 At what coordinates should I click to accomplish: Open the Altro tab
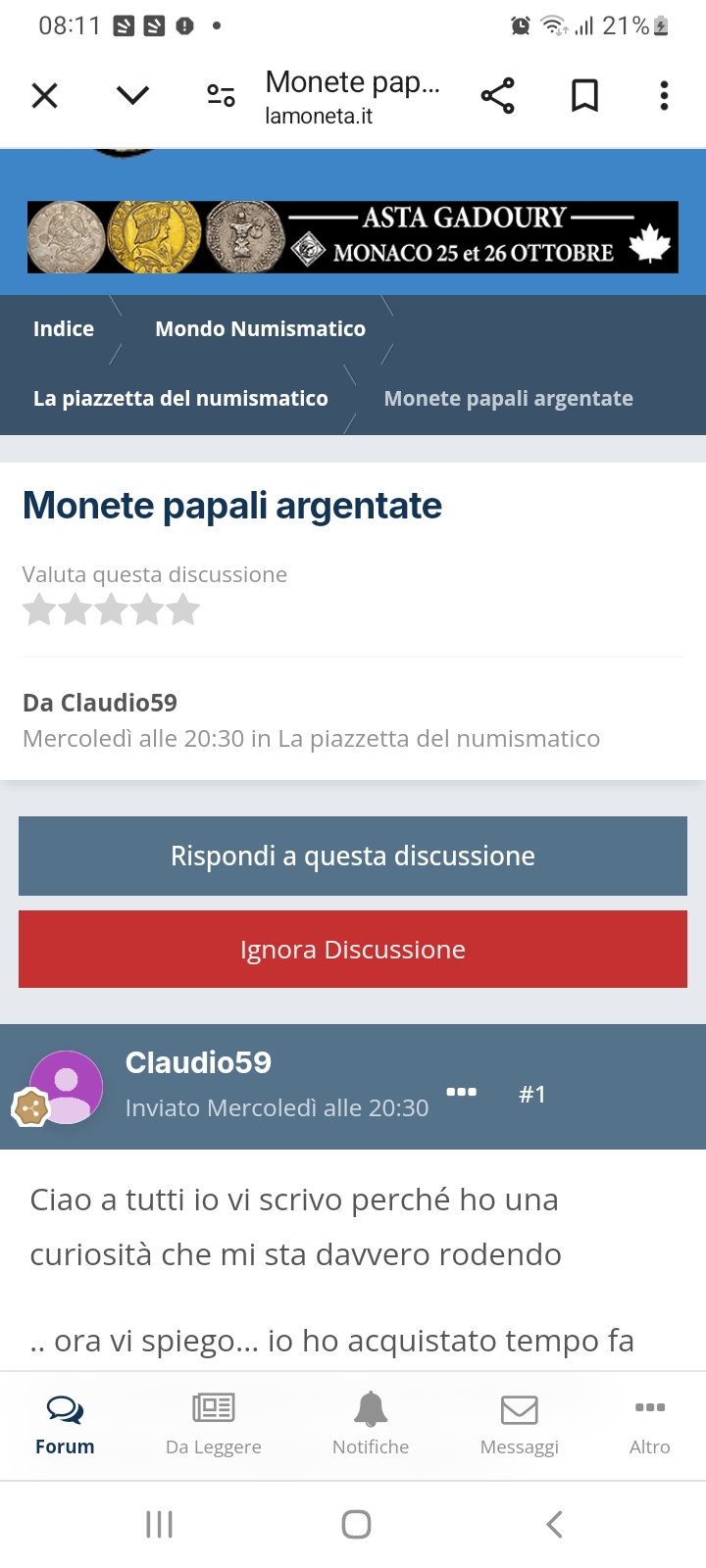[x=650, y=1424]
